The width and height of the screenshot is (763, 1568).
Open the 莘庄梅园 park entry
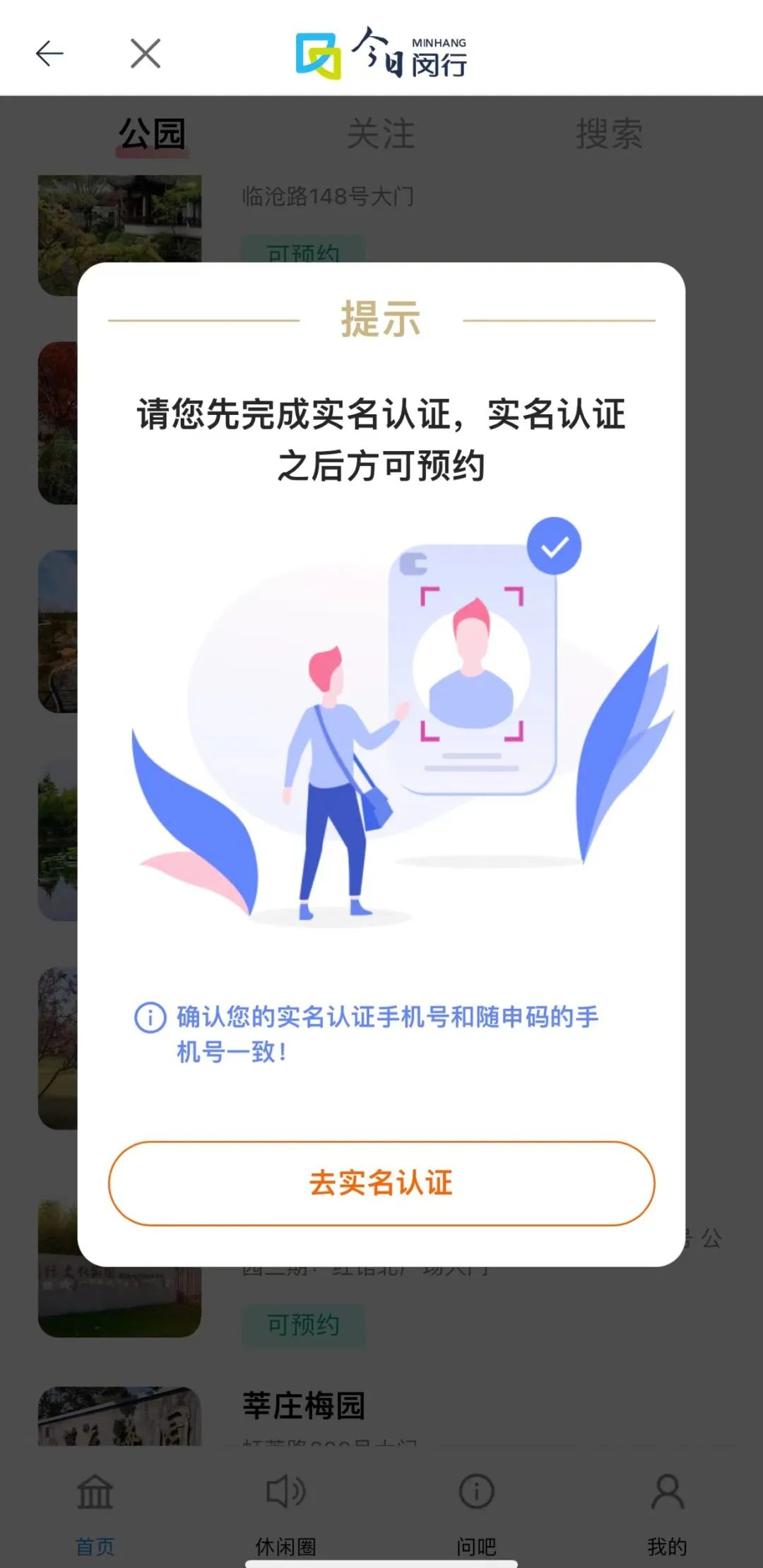pyautogui.click(x=304, y=1405)
